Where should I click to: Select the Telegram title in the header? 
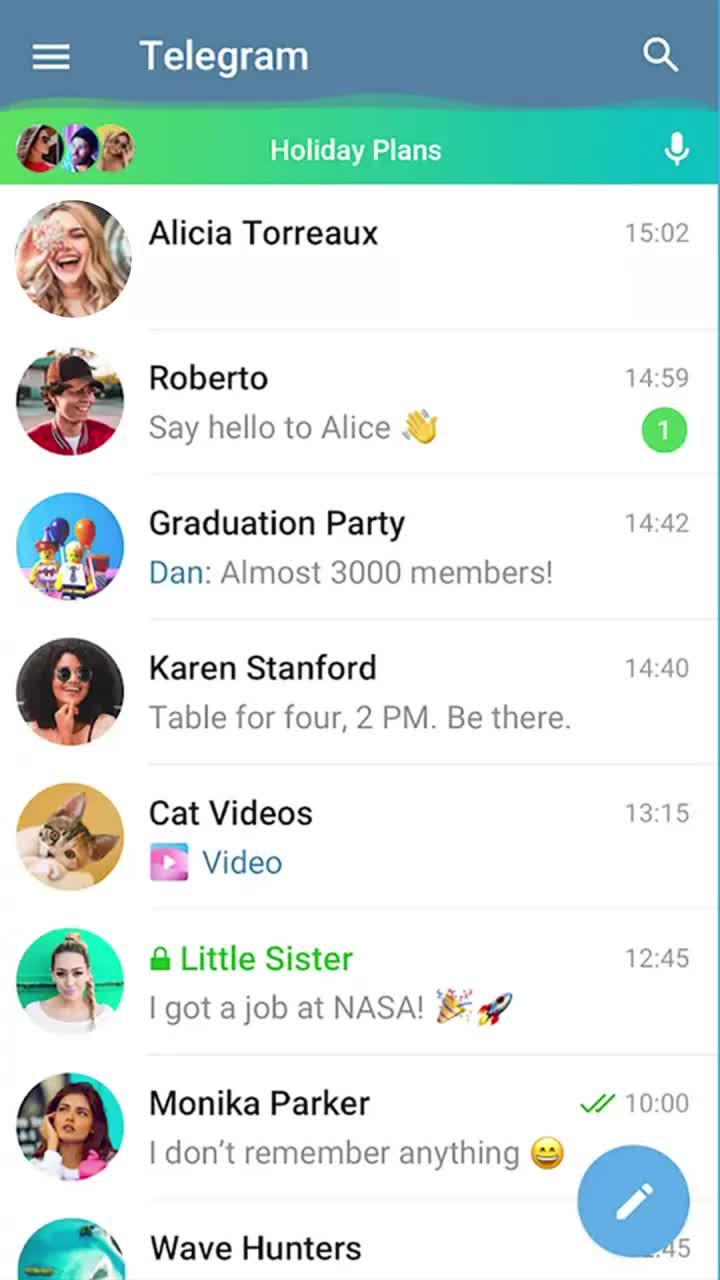click(224, 56)
